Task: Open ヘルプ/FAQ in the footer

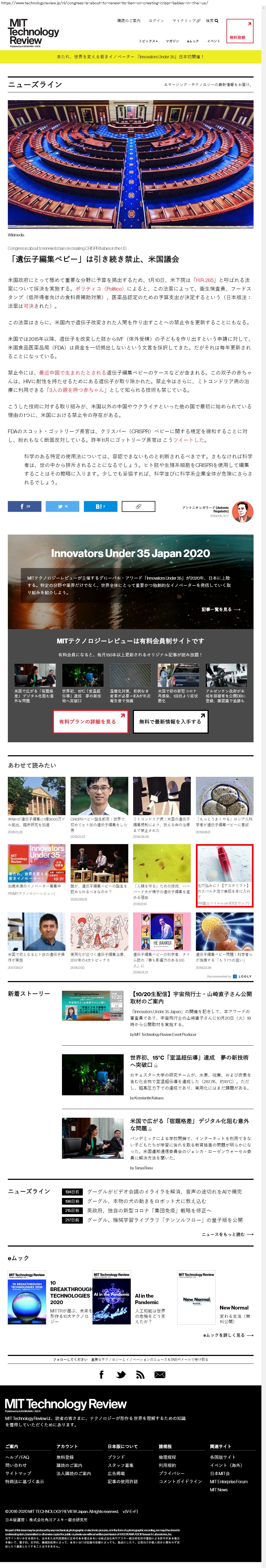Action: [x=17, y=1457]
